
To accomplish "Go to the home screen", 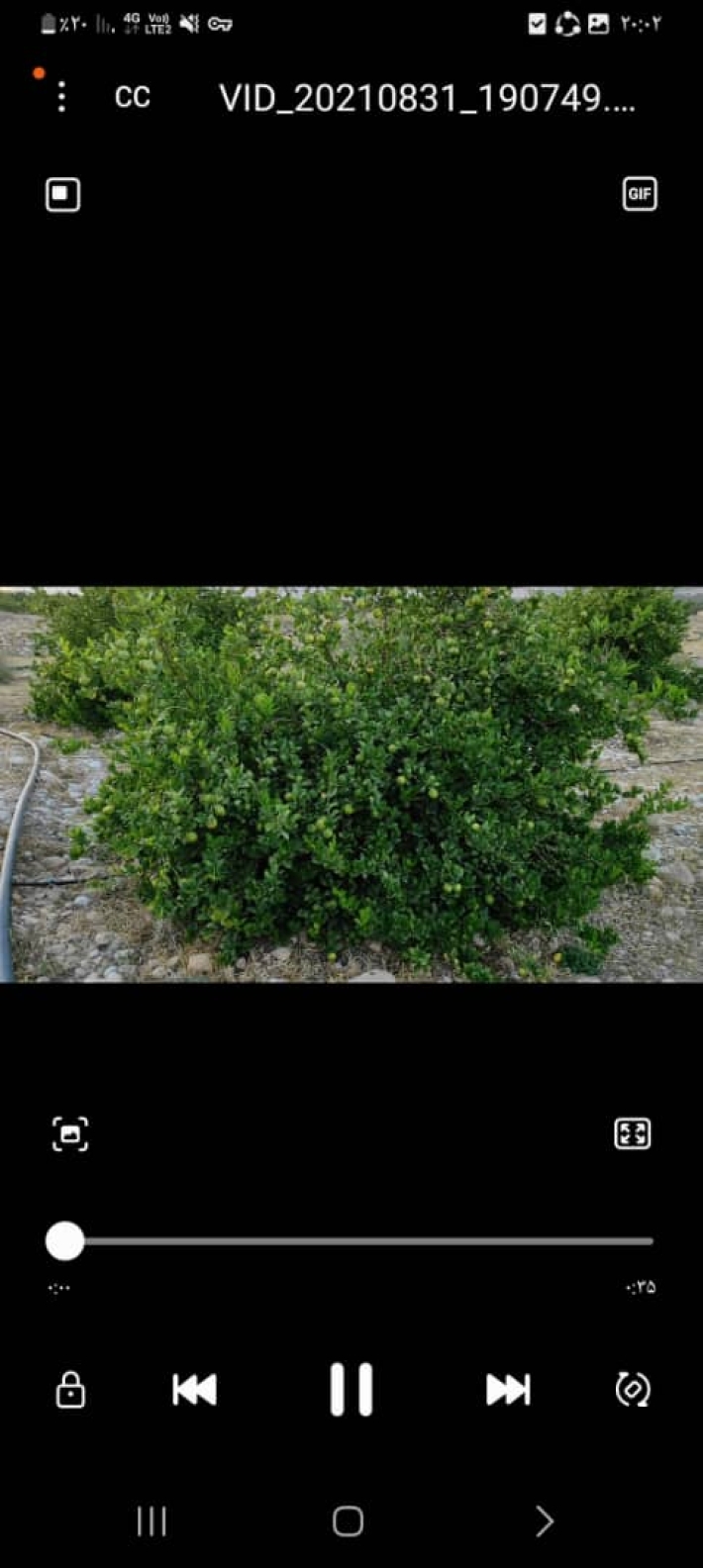I will [348, 1521].
